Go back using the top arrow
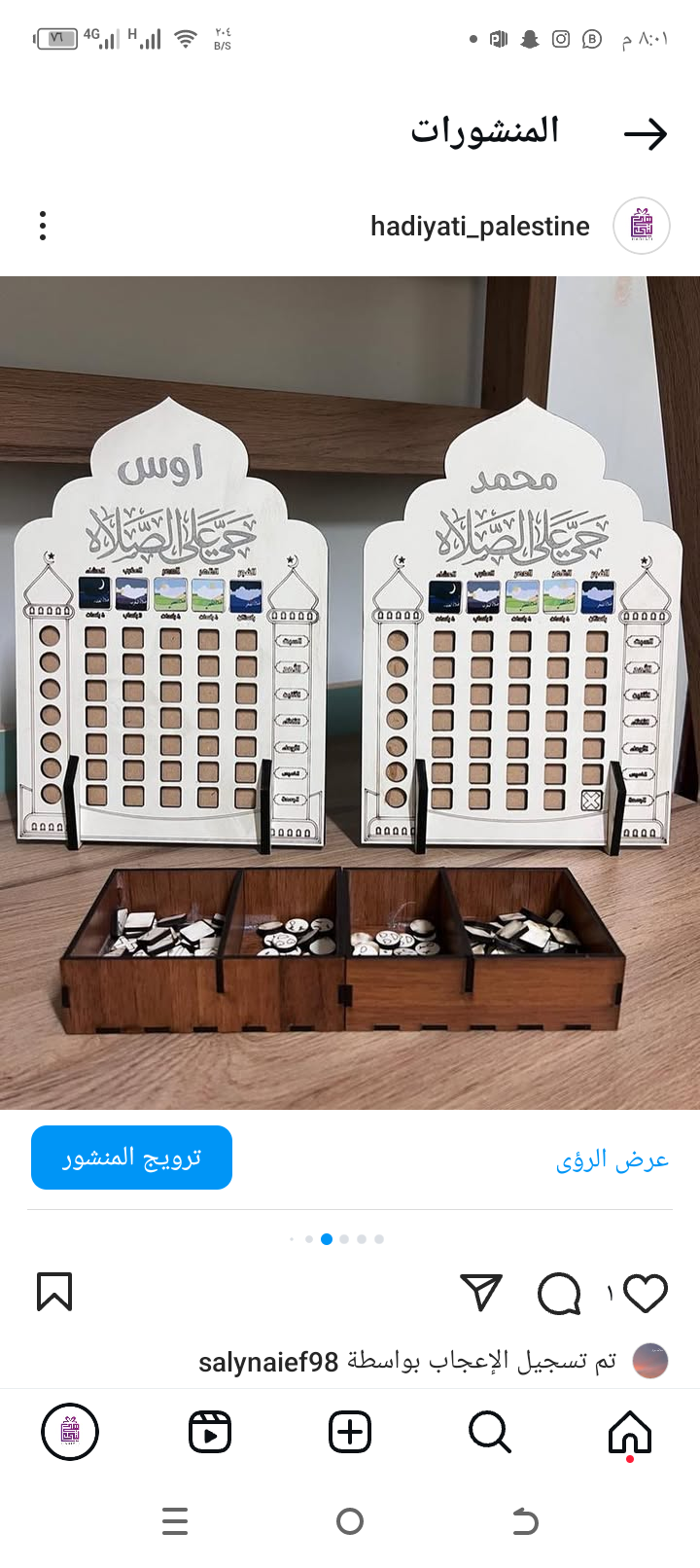700x1568 pixels. click(x=646, y=133)
